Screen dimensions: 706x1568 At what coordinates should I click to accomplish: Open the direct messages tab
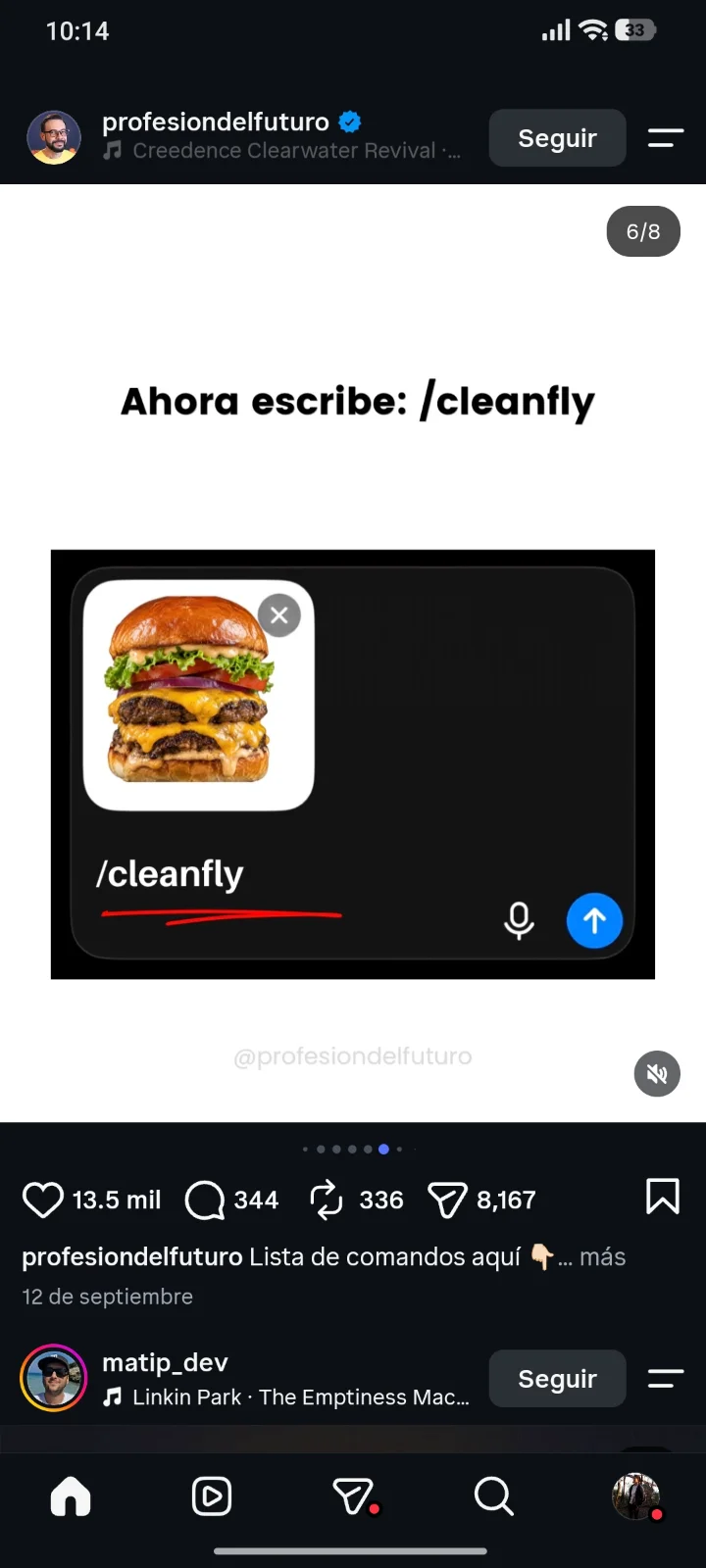(x=354, y=1496)
